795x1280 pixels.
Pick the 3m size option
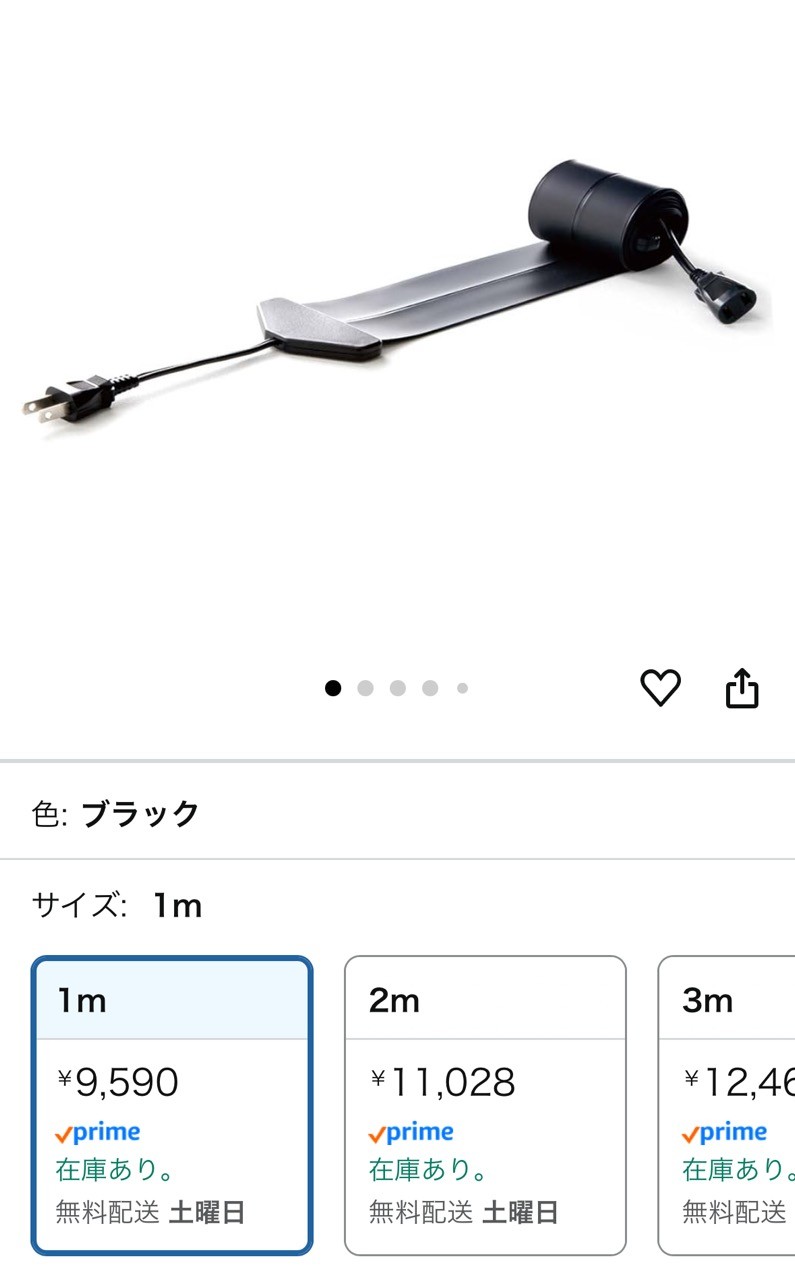[x=727, y=1106]
